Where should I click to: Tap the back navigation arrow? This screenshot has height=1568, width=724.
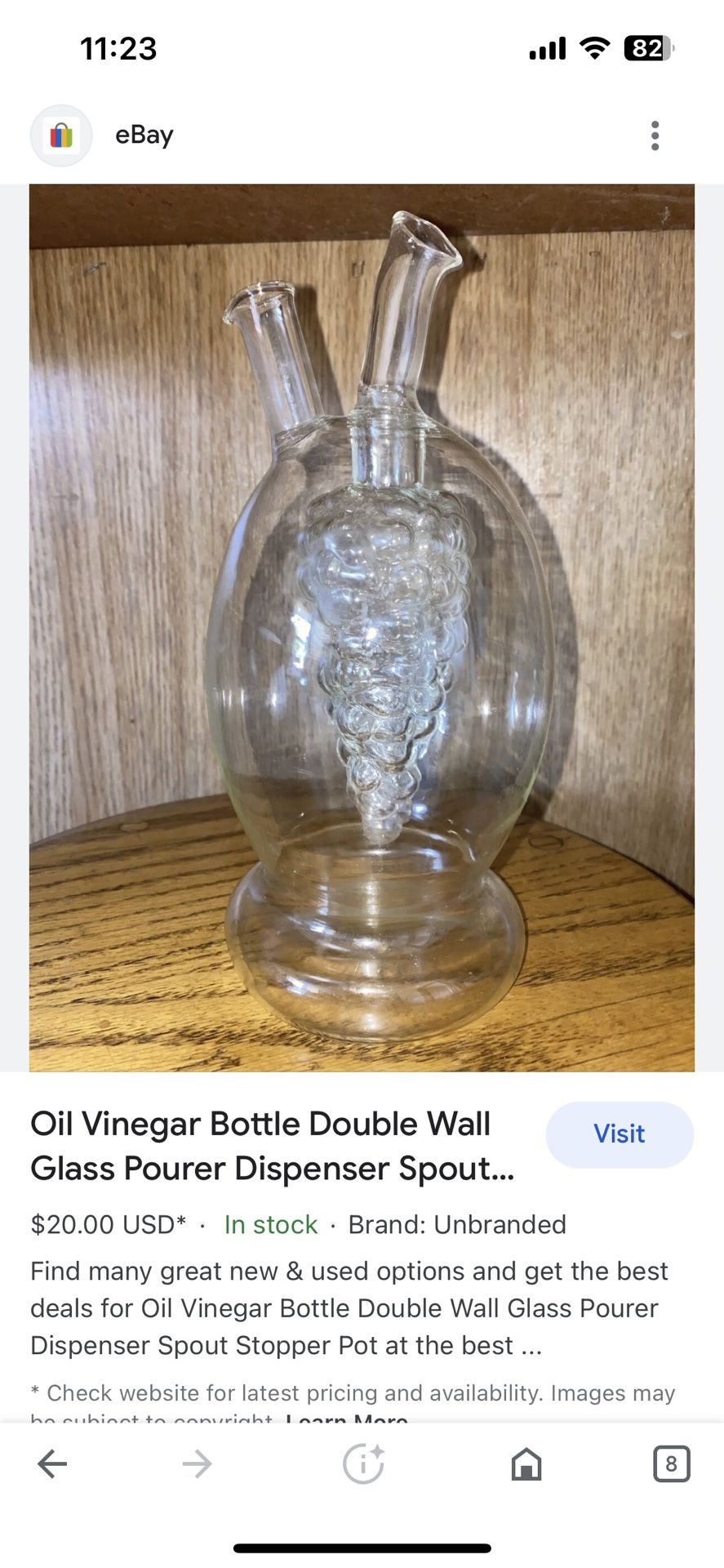pos(51,1463)
